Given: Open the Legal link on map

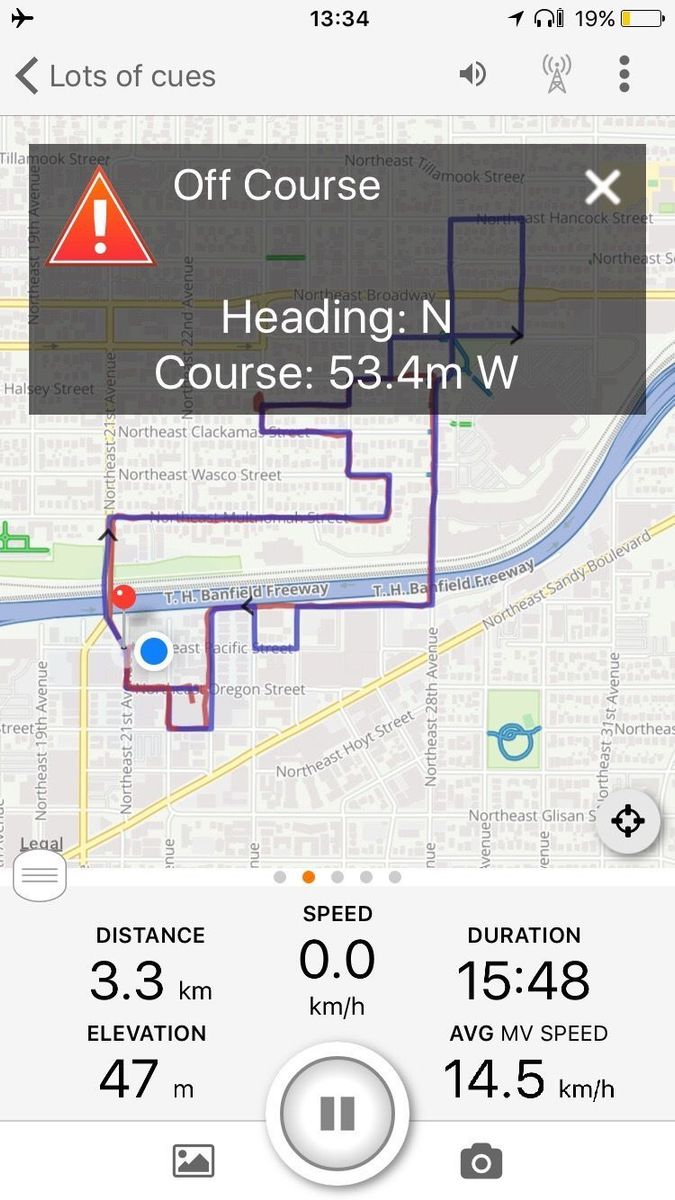Looking at the screenshot, I should [x=41, y=844].
